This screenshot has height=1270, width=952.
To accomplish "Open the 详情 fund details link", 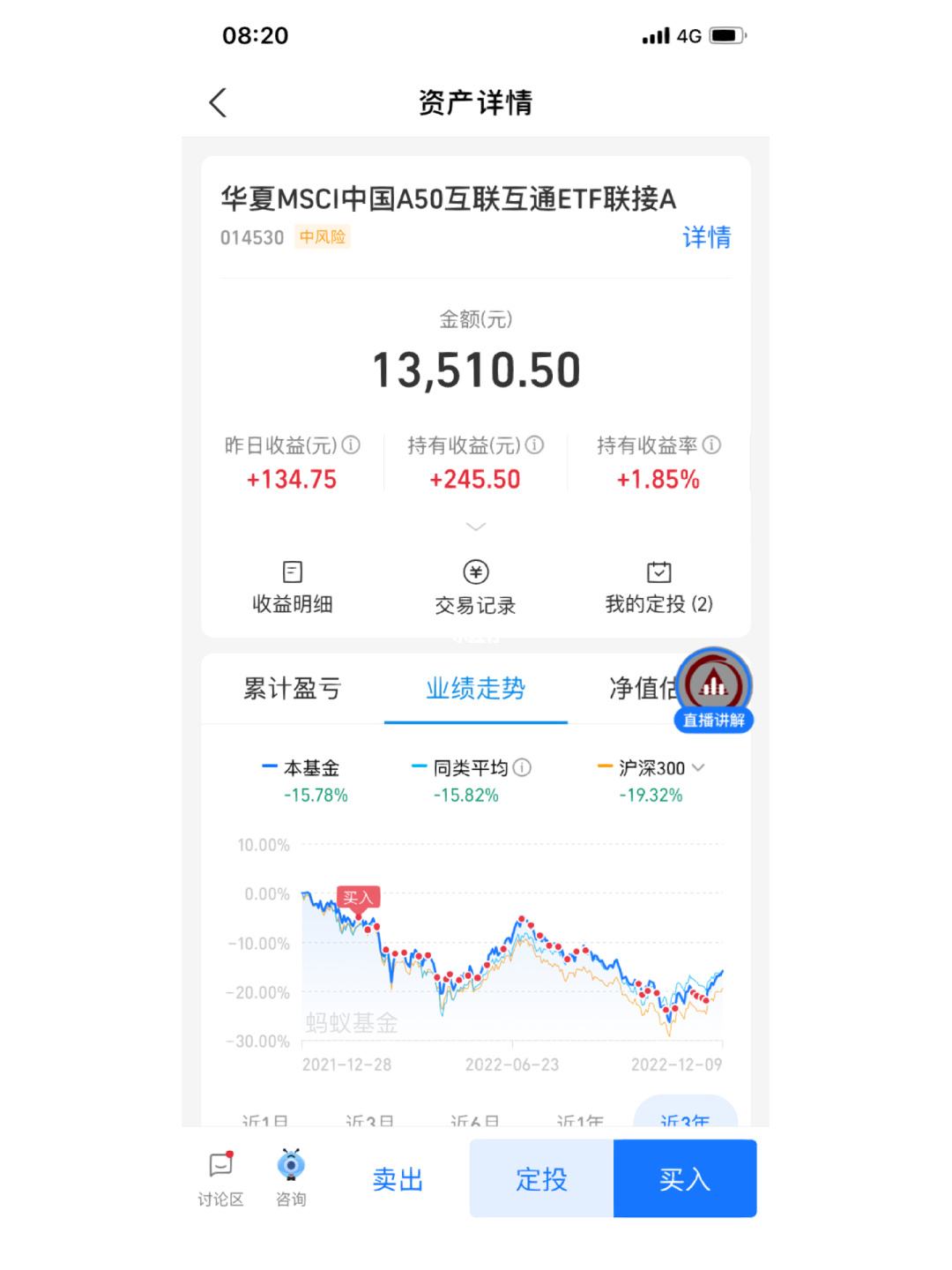I will [x=705, y=236].
